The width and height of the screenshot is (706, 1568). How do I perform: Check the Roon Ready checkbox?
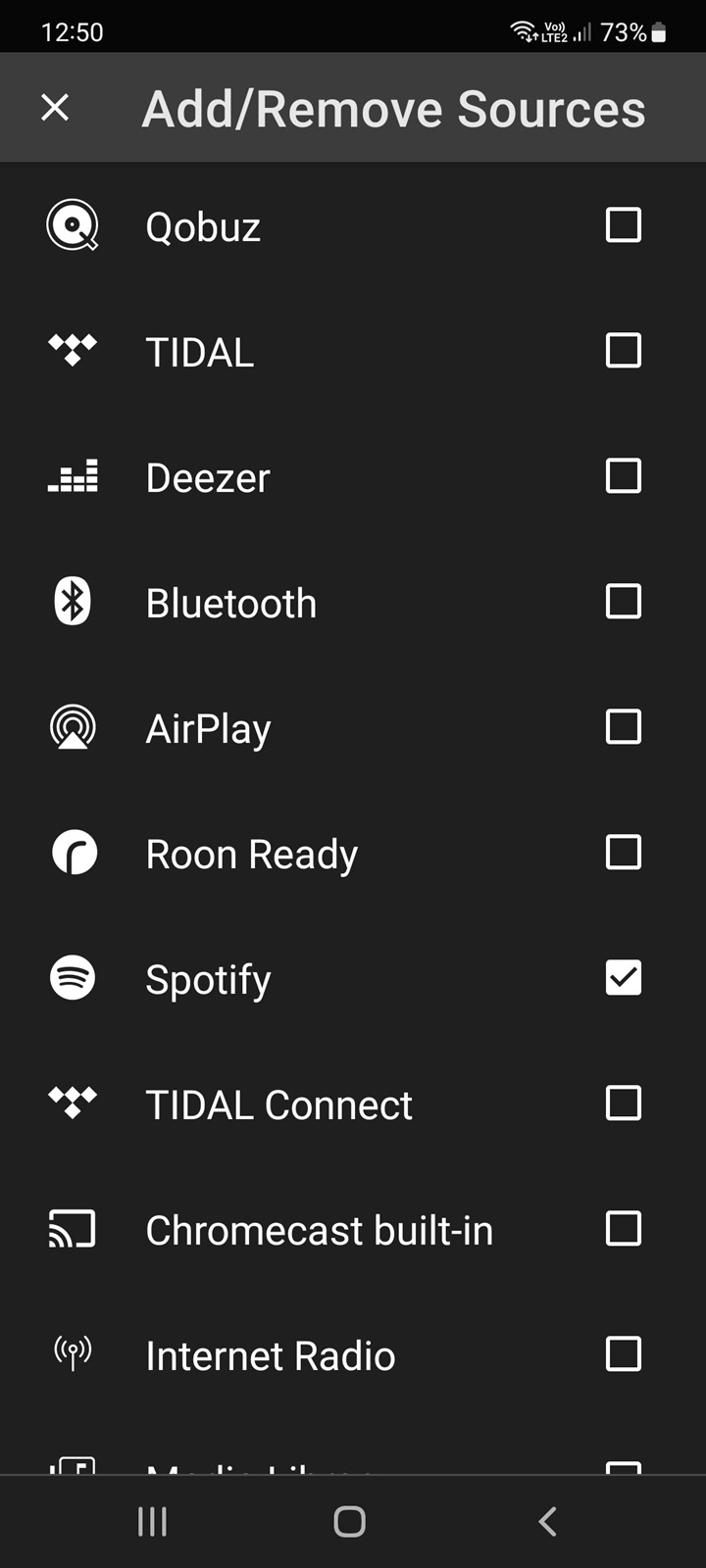624,853
